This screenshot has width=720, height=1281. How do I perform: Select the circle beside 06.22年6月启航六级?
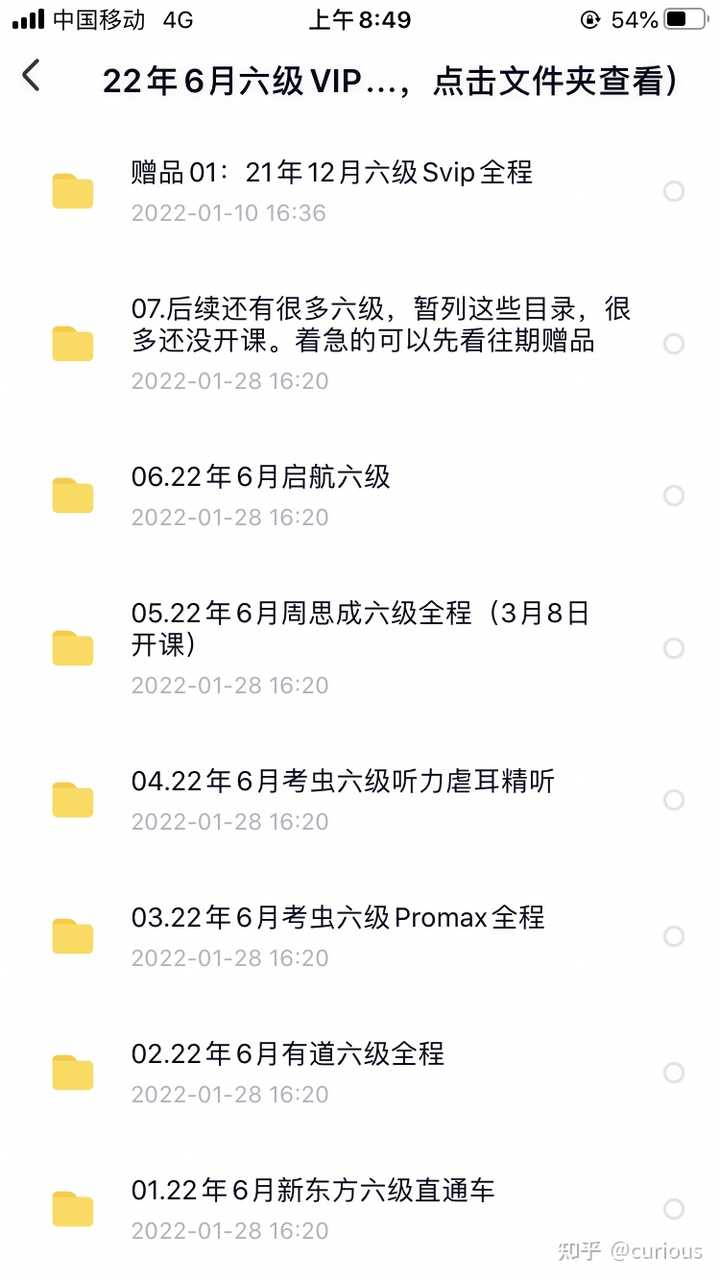[x=674, y=496]
